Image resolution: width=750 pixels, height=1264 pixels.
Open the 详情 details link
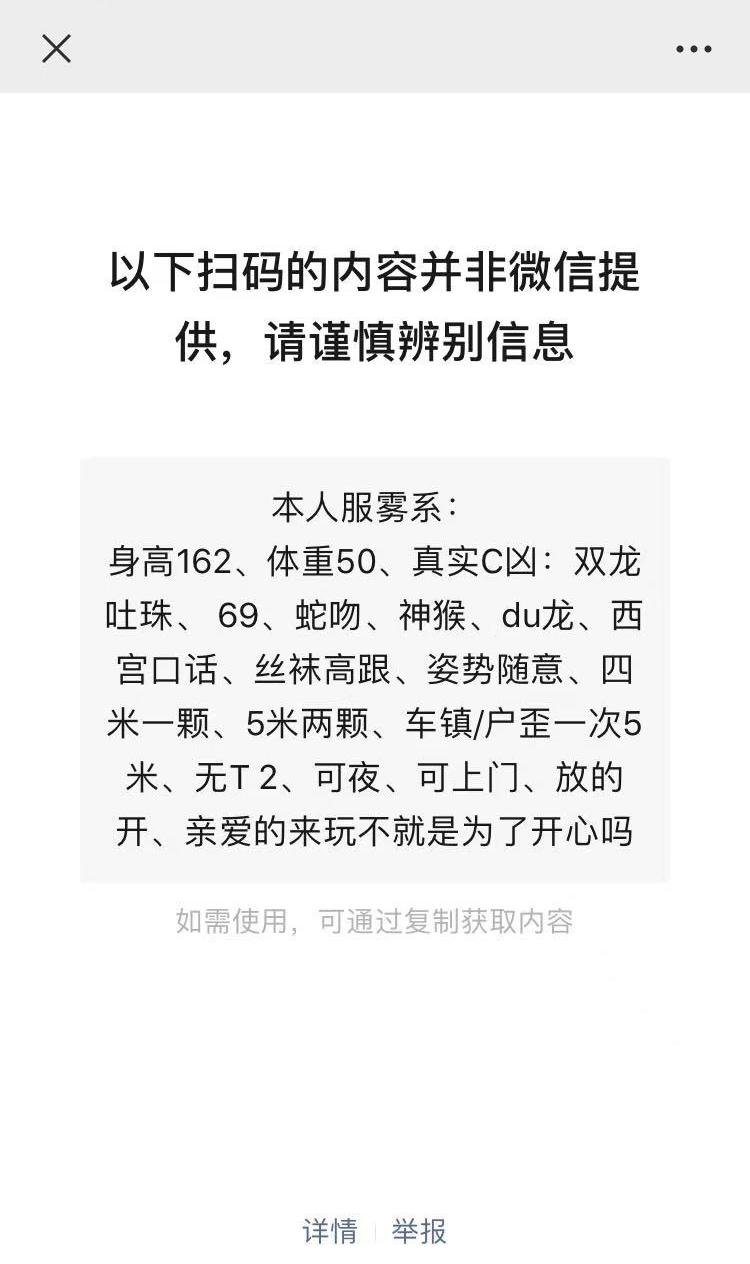(x=330, y=1231)
